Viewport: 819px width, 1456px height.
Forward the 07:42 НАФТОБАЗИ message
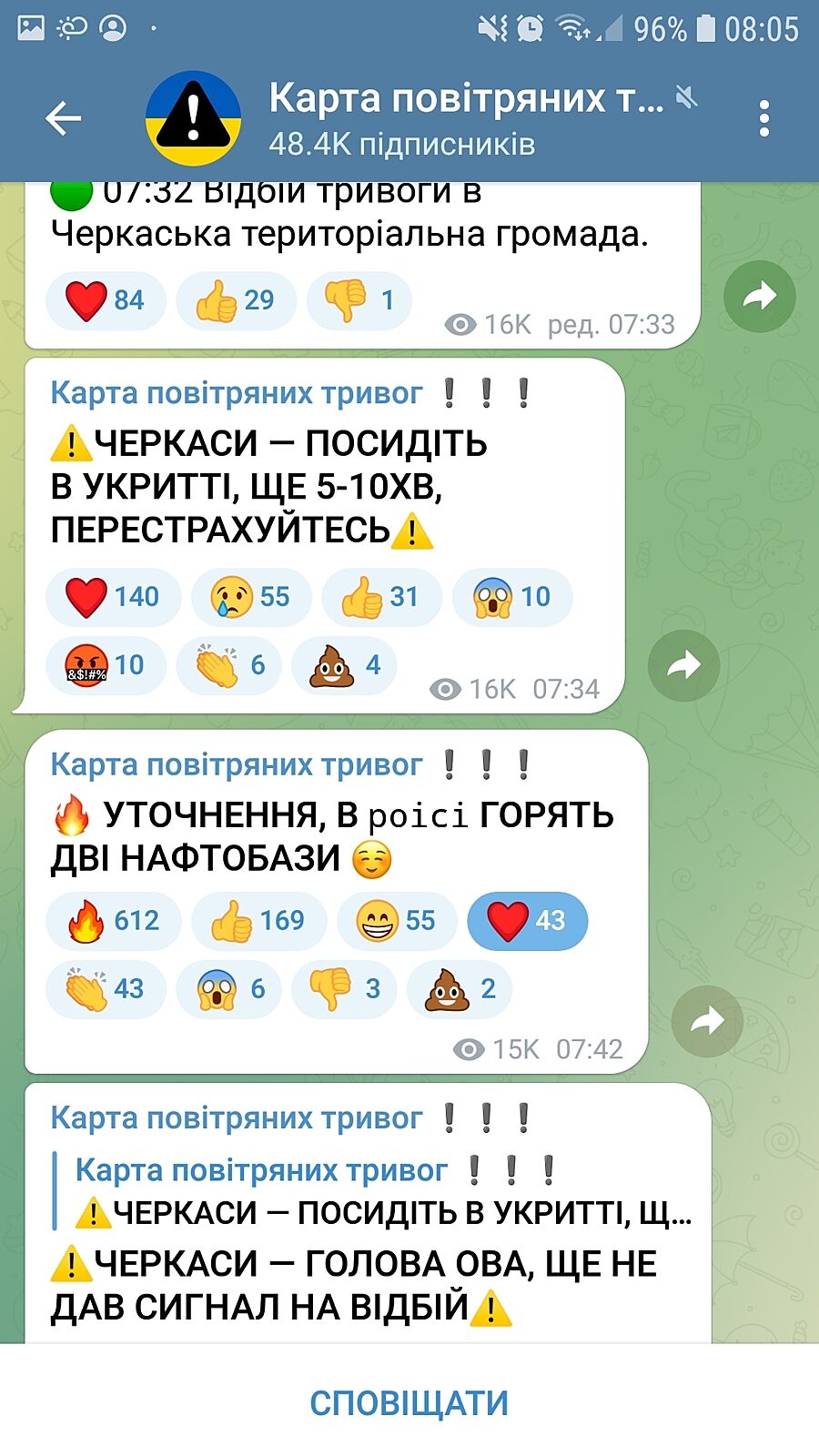[x=707, y=1021]
